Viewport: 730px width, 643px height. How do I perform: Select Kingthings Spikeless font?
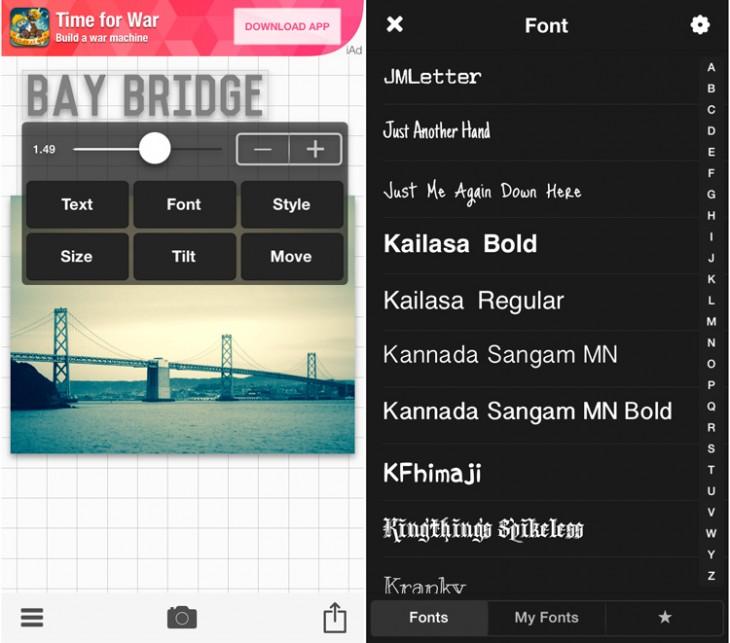point(483,529)
